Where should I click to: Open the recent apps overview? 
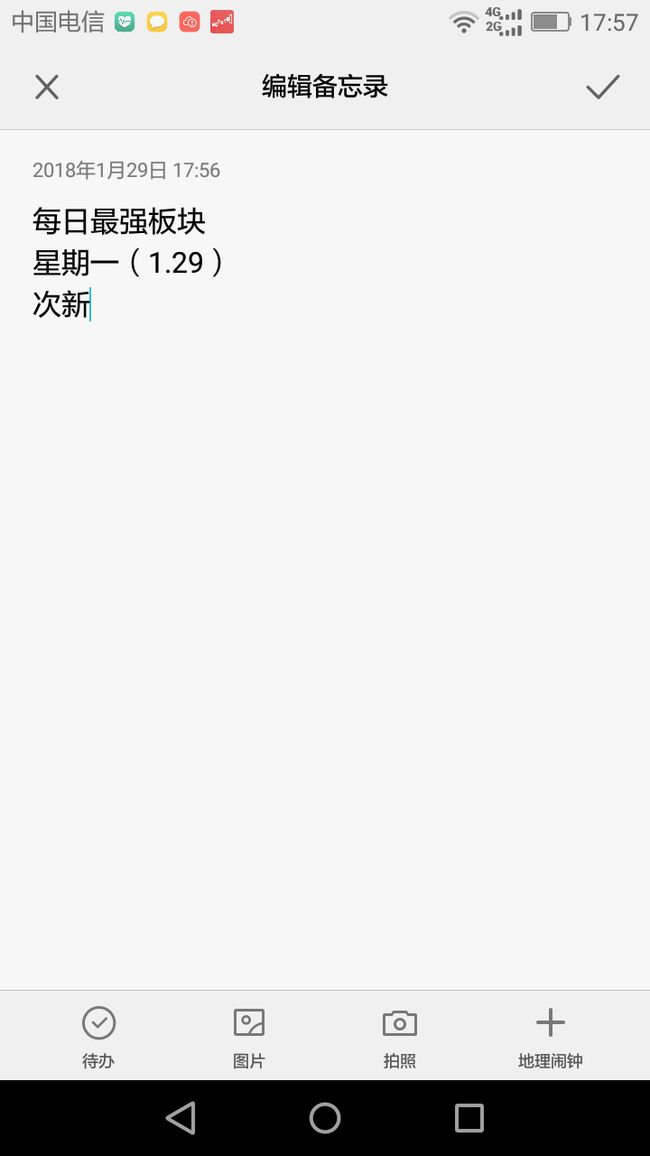(469, 1118)
